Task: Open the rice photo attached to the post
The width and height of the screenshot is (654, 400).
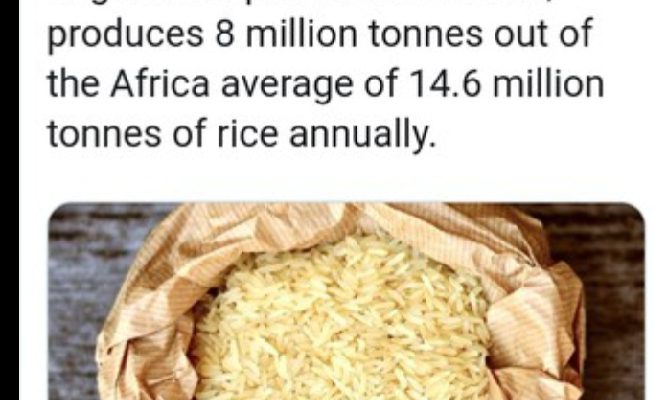Action: 345,300
